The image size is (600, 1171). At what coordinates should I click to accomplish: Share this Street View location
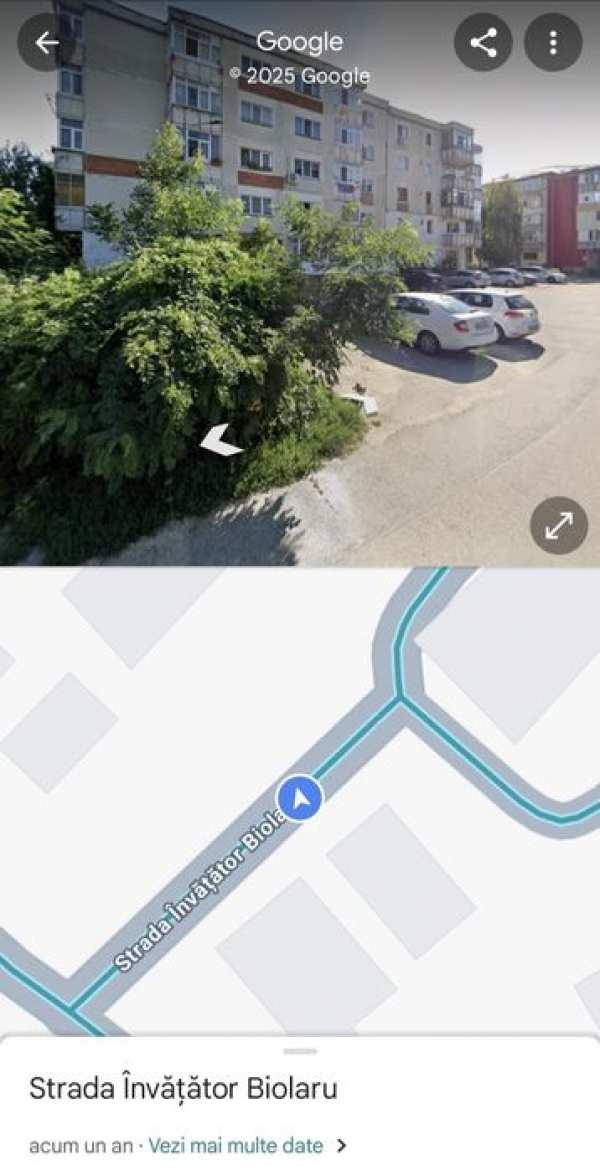(x=483, y=42)
